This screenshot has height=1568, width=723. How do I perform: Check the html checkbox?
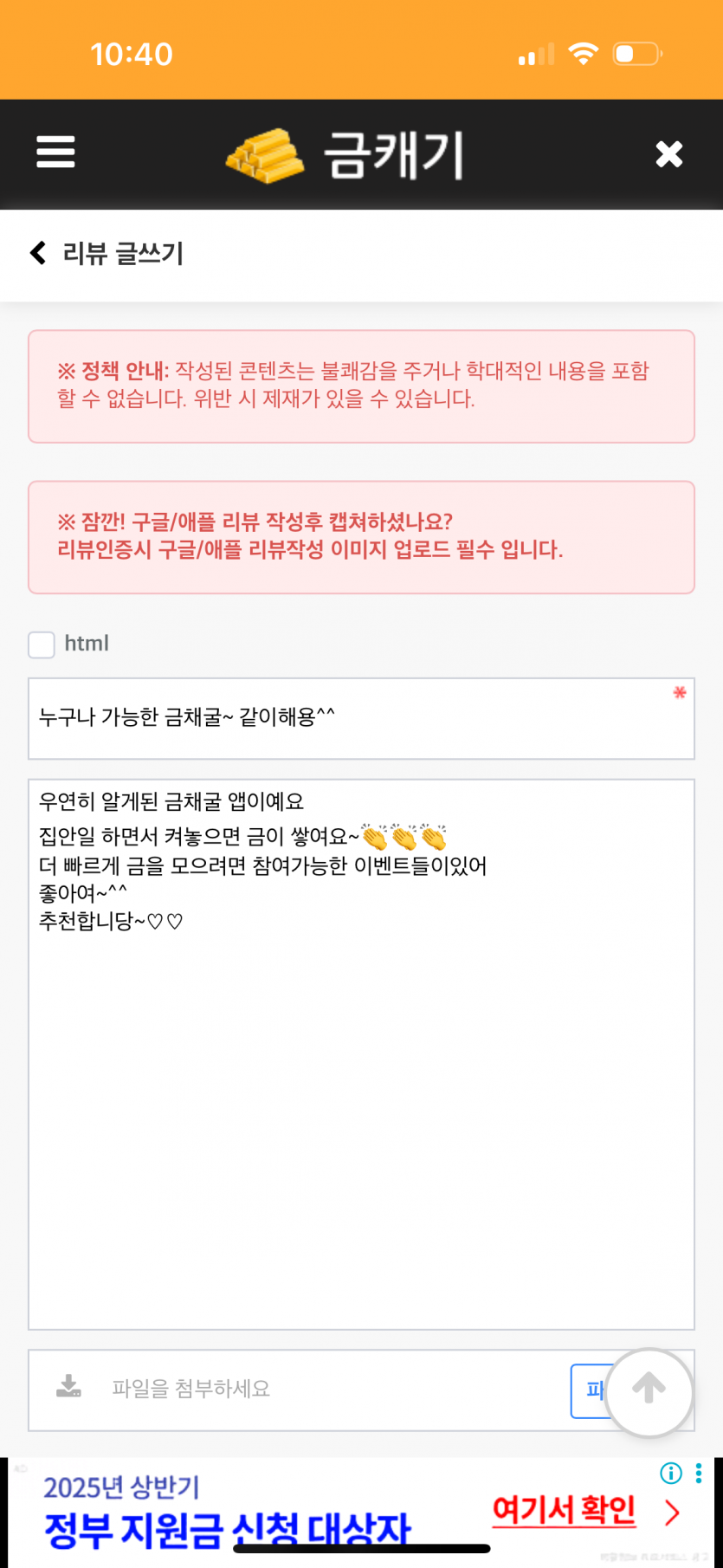(42, 645)
